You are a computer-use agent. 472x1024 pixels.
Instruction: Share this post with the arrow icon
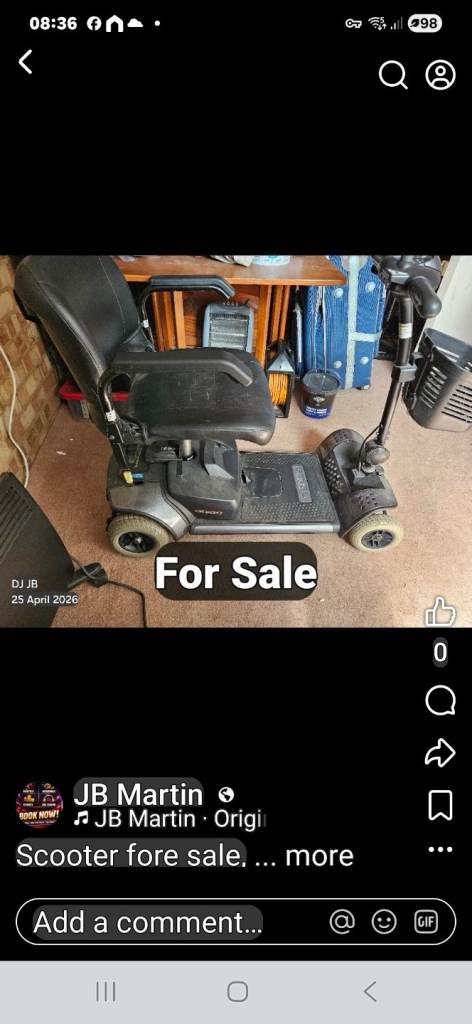(440, 752)
